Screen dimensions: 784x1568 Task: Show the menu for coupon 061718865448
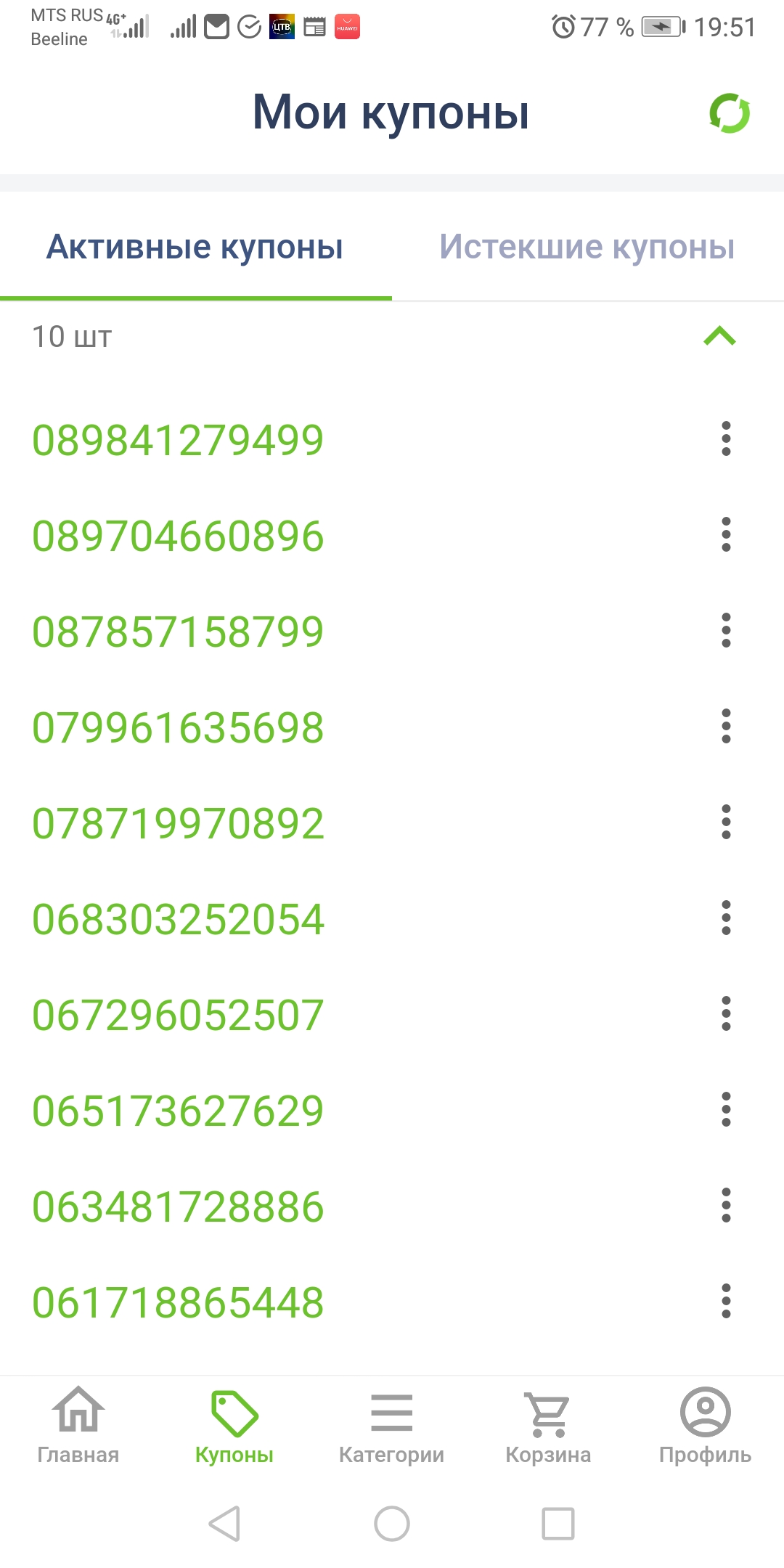(726, 1302)
